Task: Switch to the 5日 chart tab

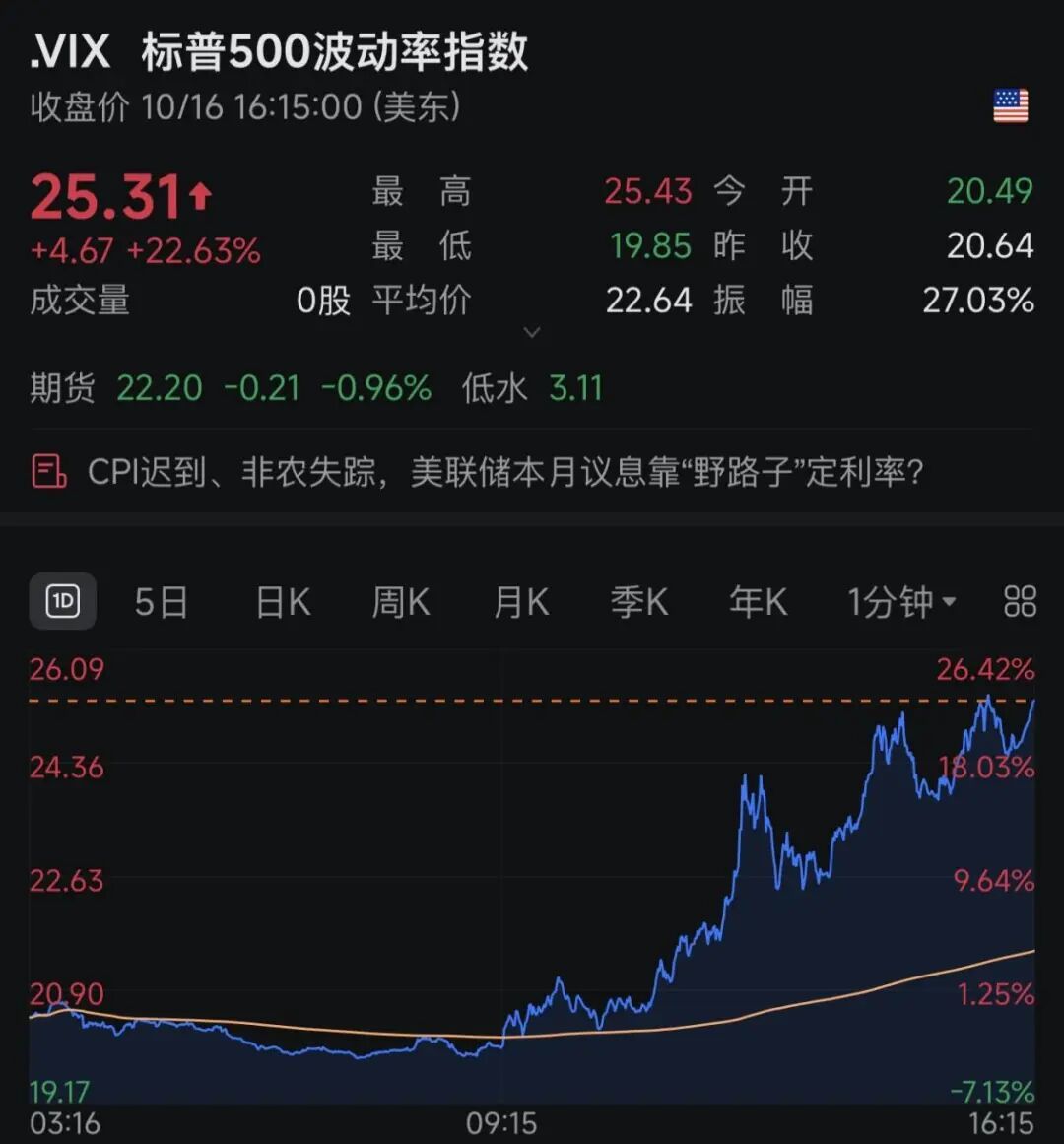Action: [x=161, y=601]
